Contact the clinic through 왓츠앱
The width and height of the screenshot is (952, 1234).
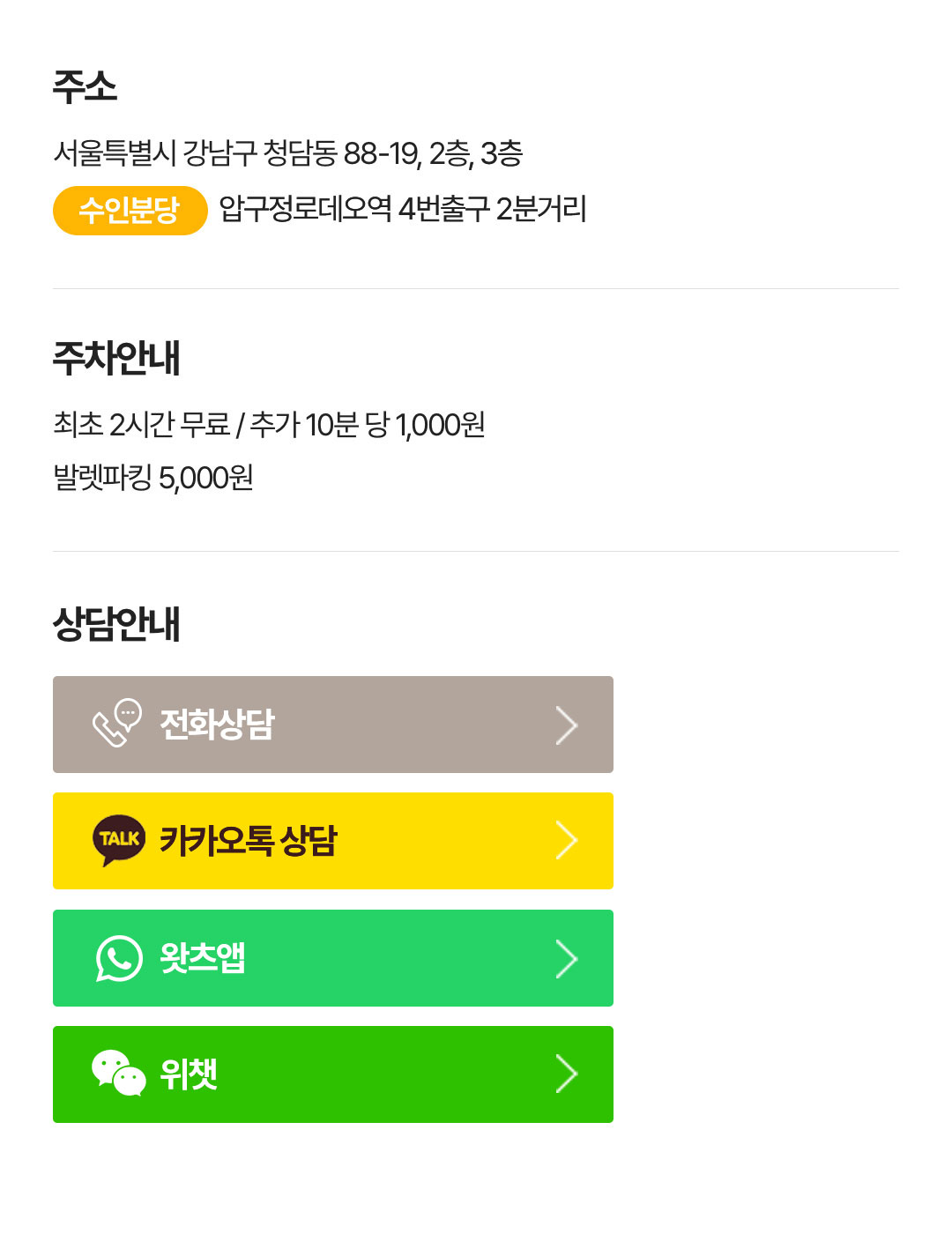click(x=332, y=958)
